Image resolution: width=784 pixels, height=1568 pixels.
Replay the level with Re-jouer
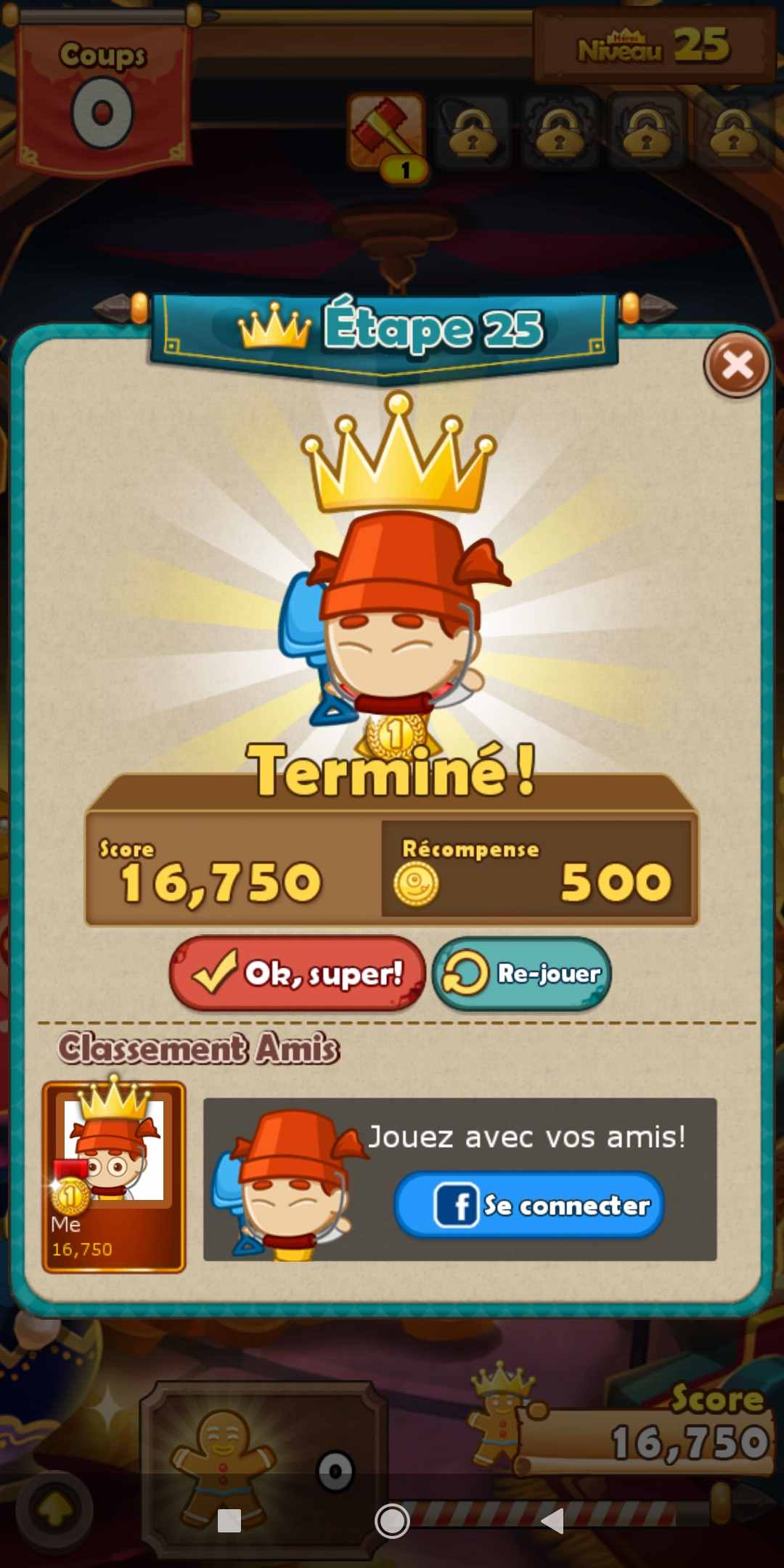[522, 973]
